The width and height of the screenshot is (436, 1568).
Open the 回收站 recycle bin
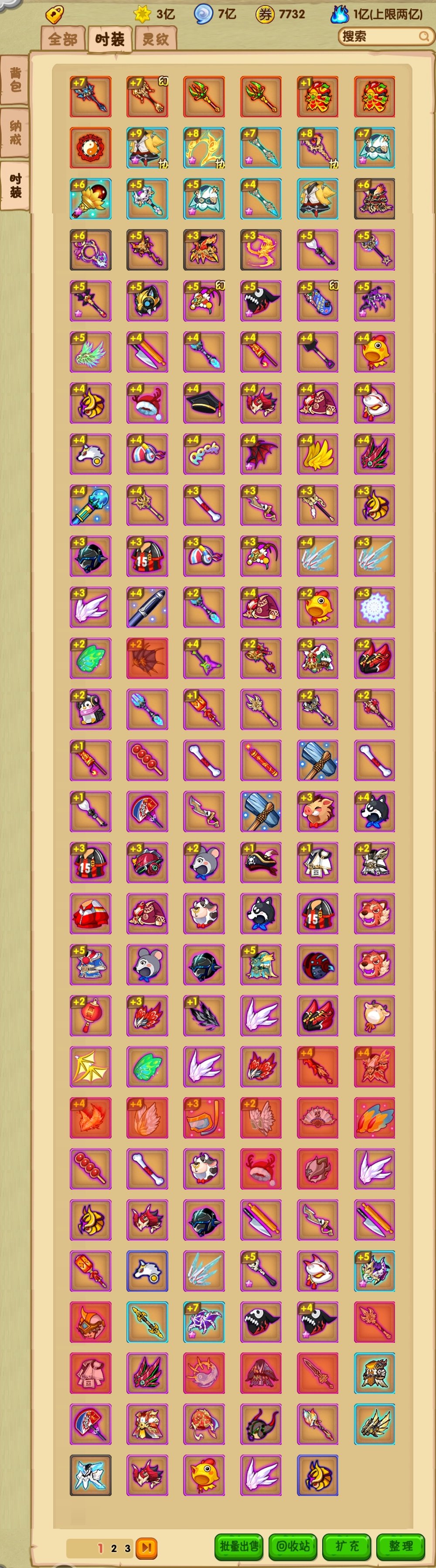click(x=293, y=1545)
